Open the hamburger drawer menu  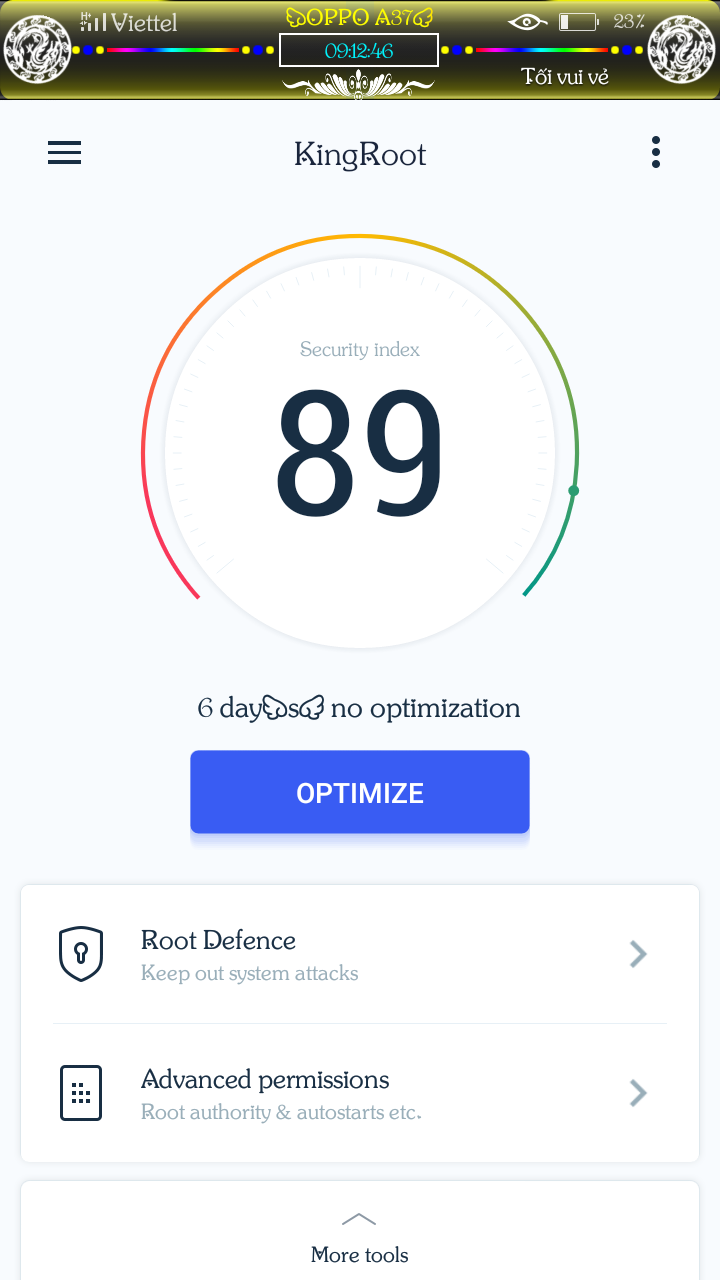click(64, 153)
